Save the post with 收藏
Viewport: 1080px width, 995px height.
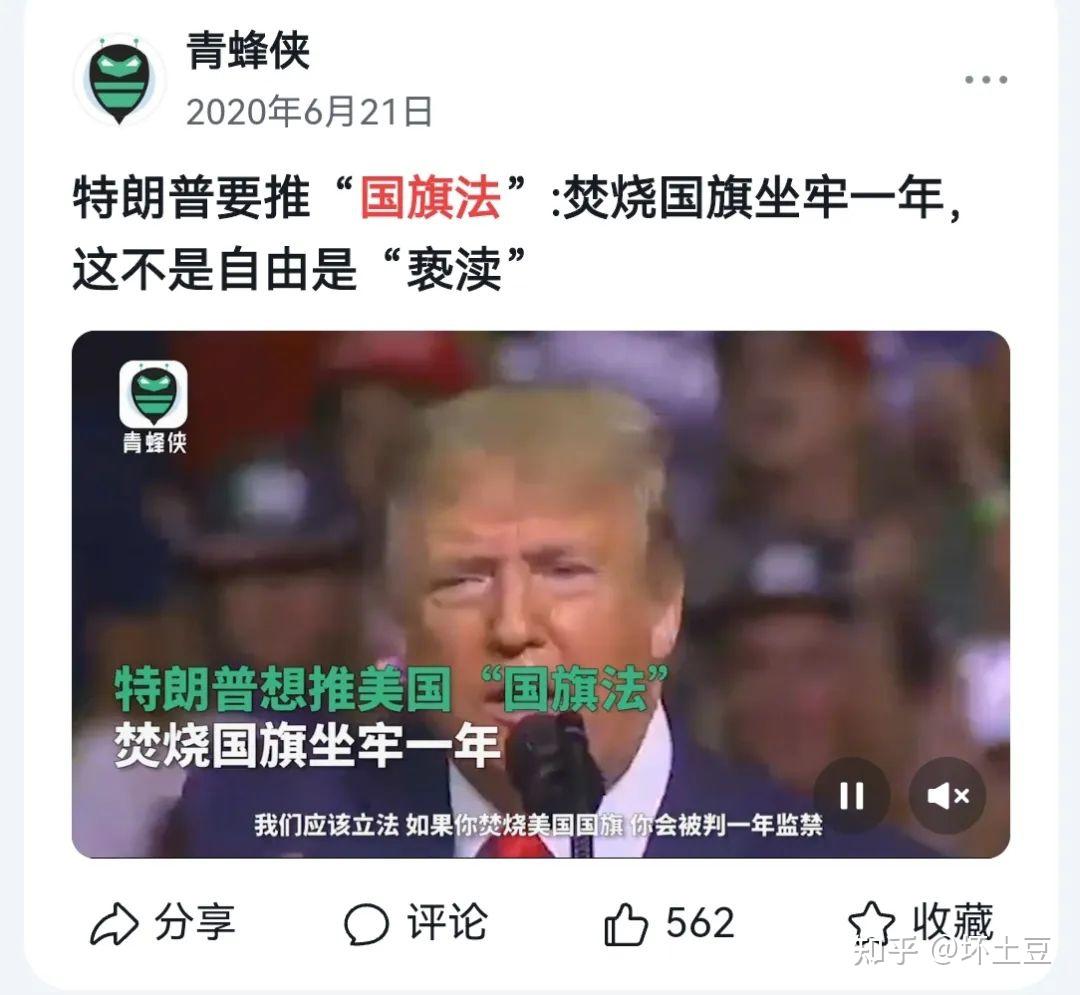920,923
